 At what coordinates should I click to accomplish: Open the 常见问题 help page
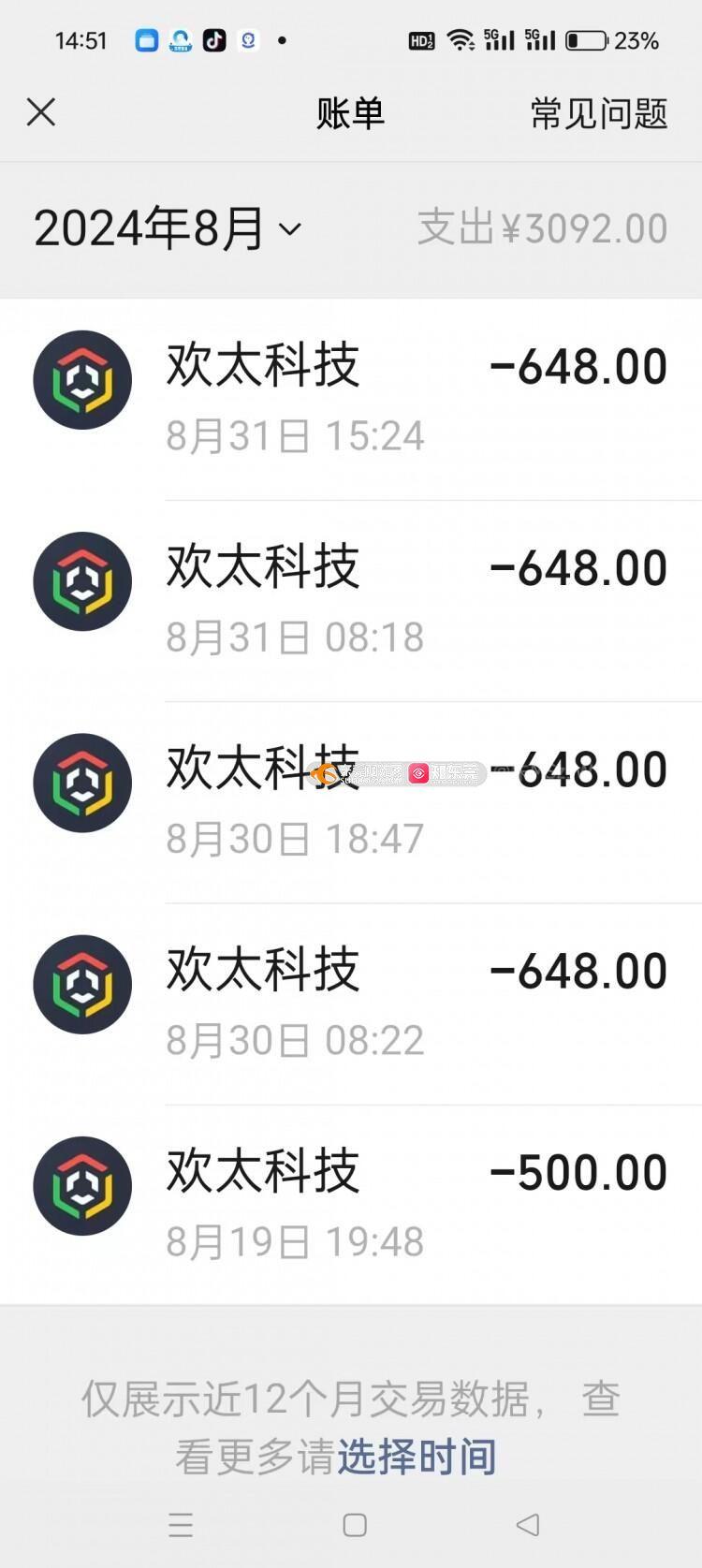coord(599,113)
